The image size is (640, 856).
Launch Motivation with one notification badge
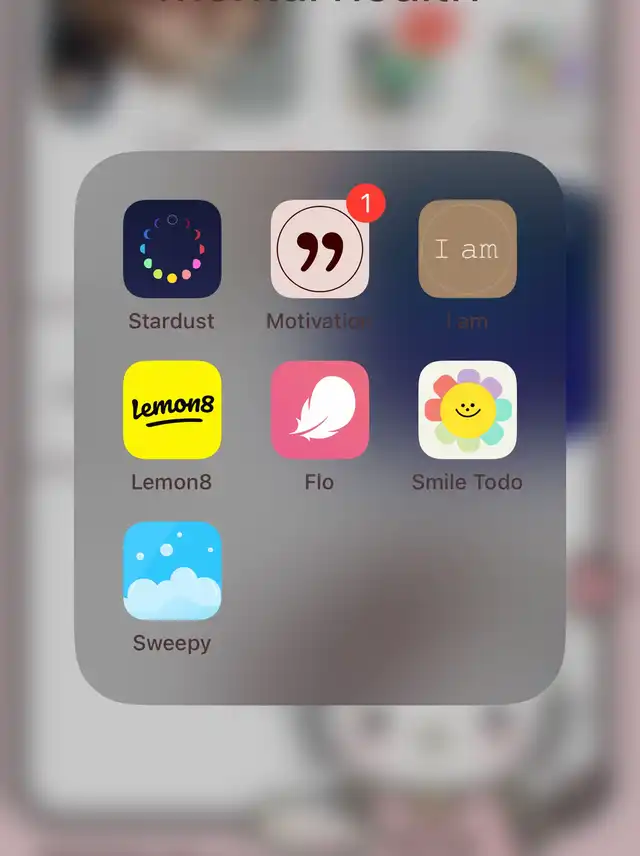point(320,249)
